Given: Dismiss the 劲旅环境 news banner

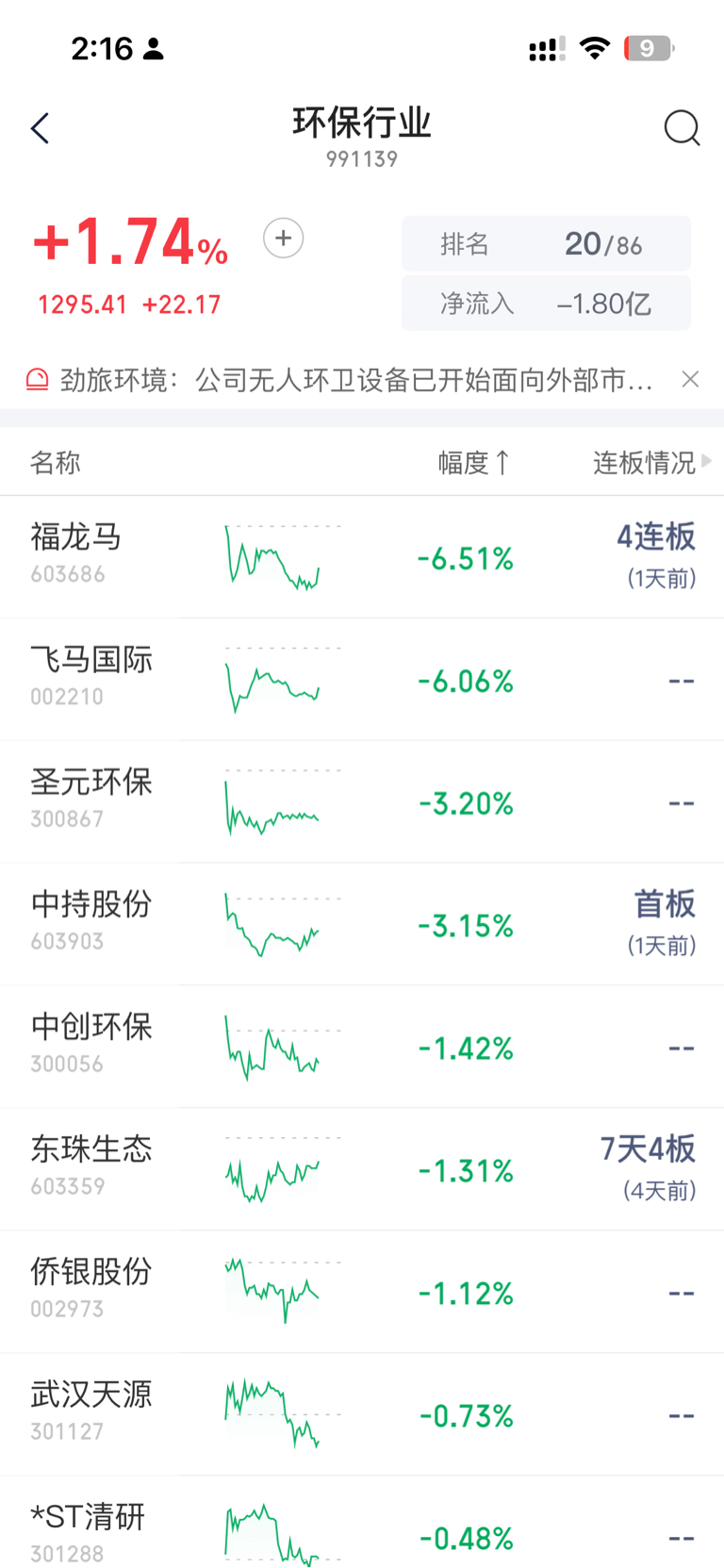Looking at the screenshot, I should (690, 379).
